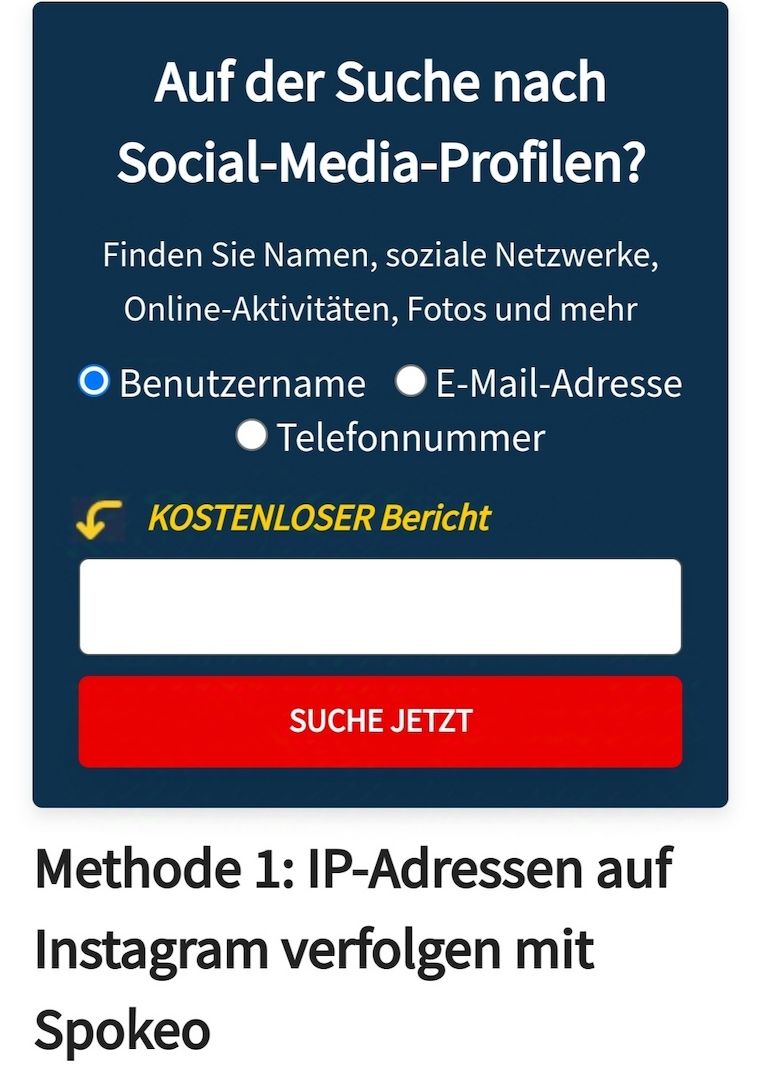Viewport: 776px width, 1080px height.
Task: Tap the SUCHE JETZT button
Action: (x=380, y=721)
